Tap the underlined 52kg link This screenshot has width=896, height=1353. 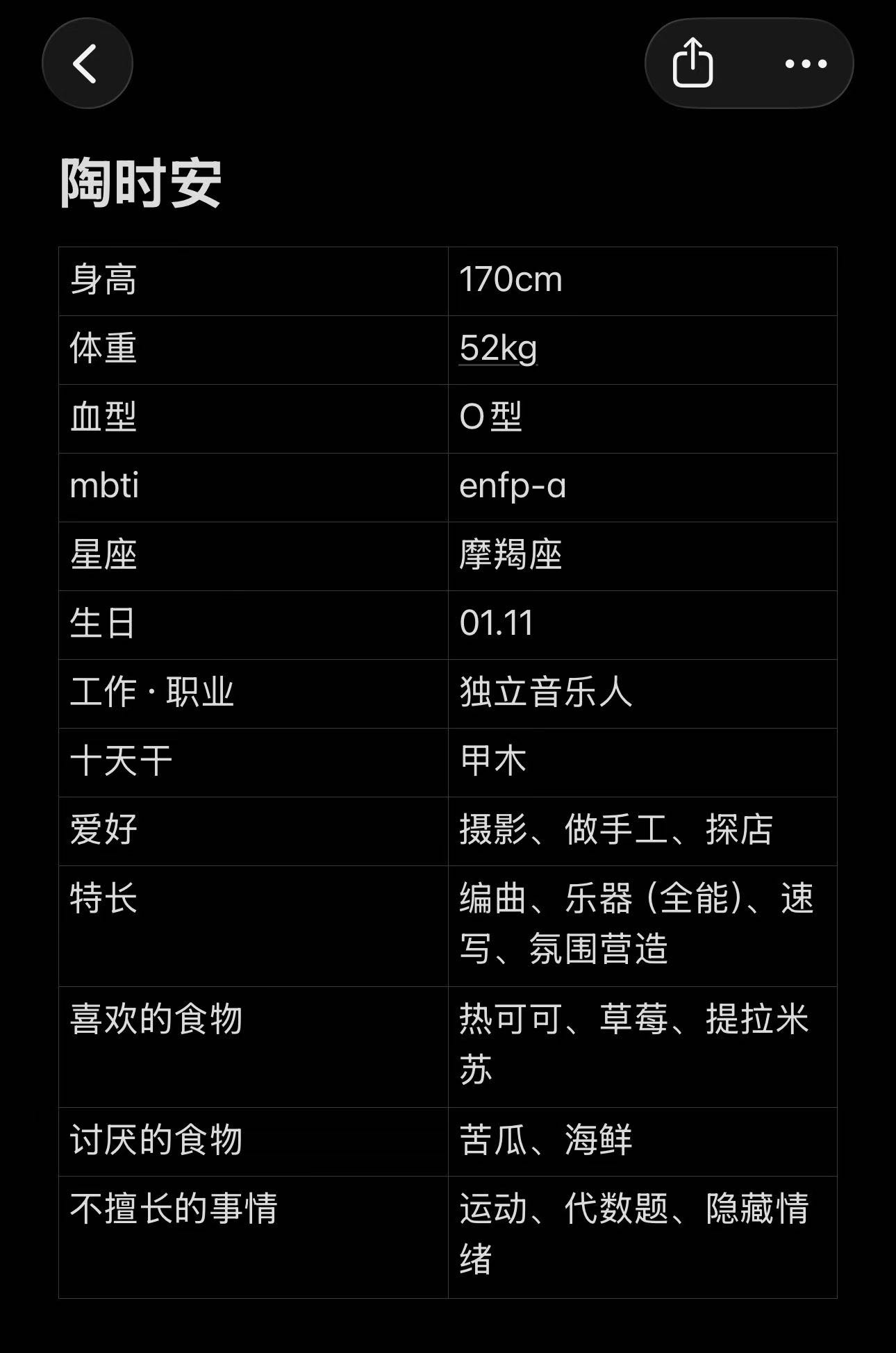tap(498, 348)
